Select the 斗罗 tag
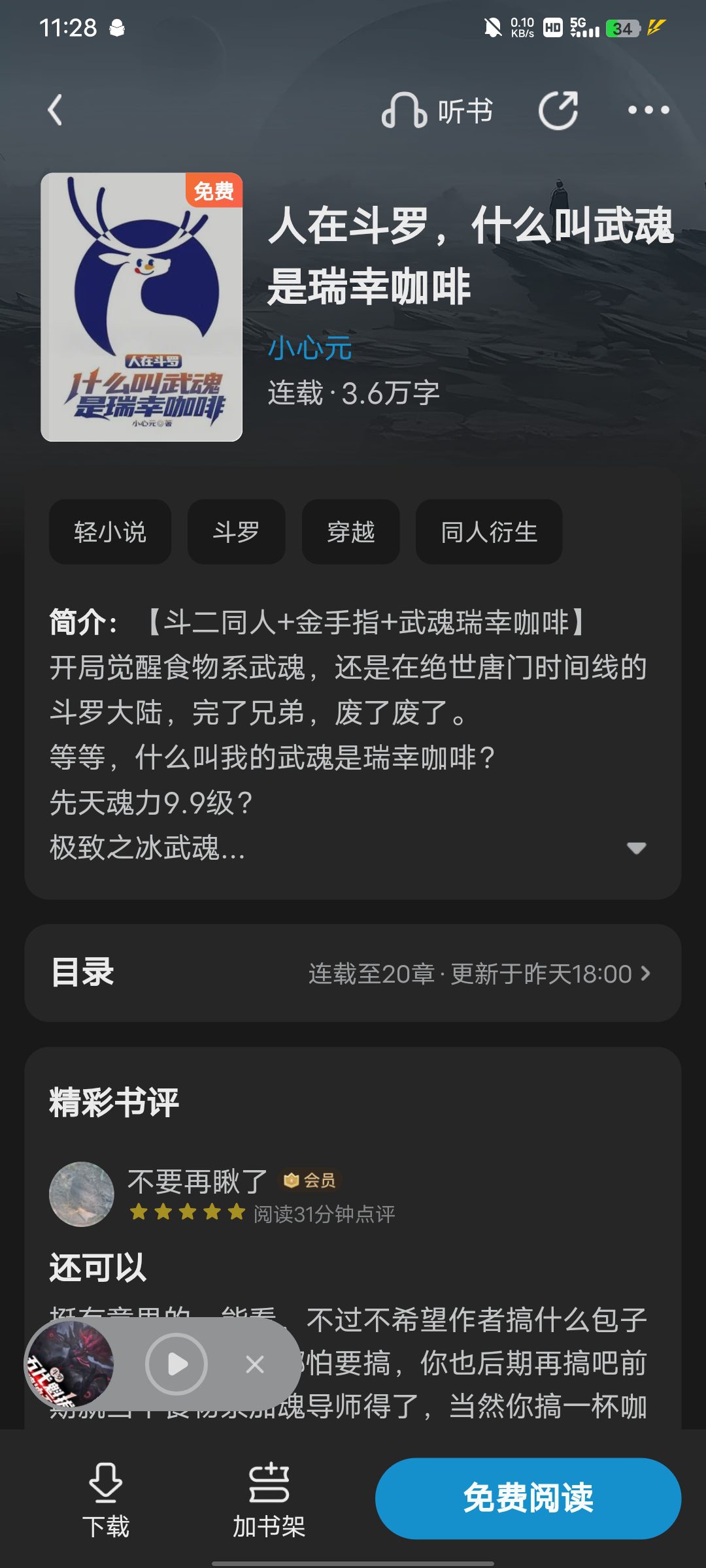The image size is (706, 1568). pos(236,532)
